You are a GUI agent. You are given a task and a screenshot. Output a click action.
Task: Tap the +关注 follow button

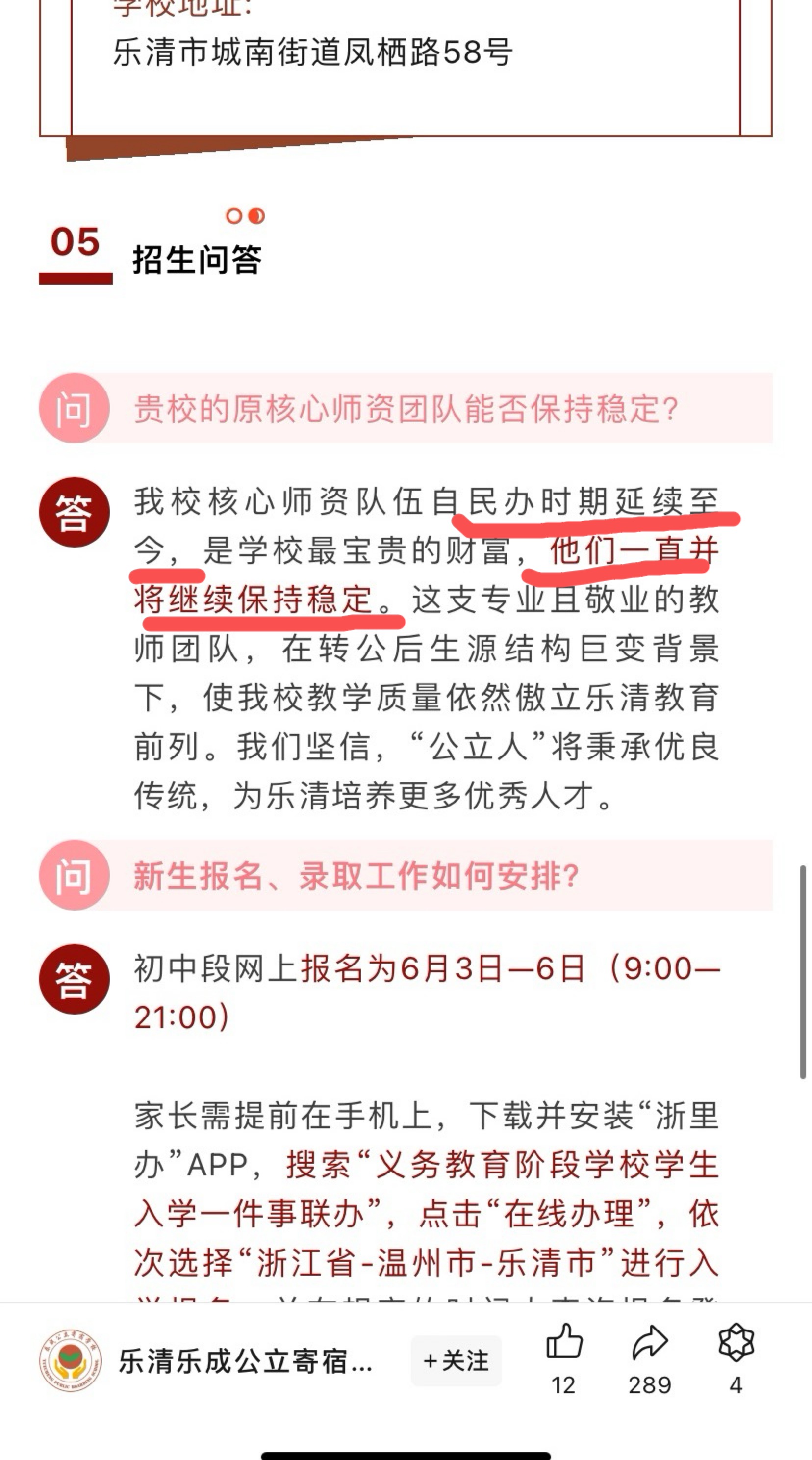(x=456, y=1361)
